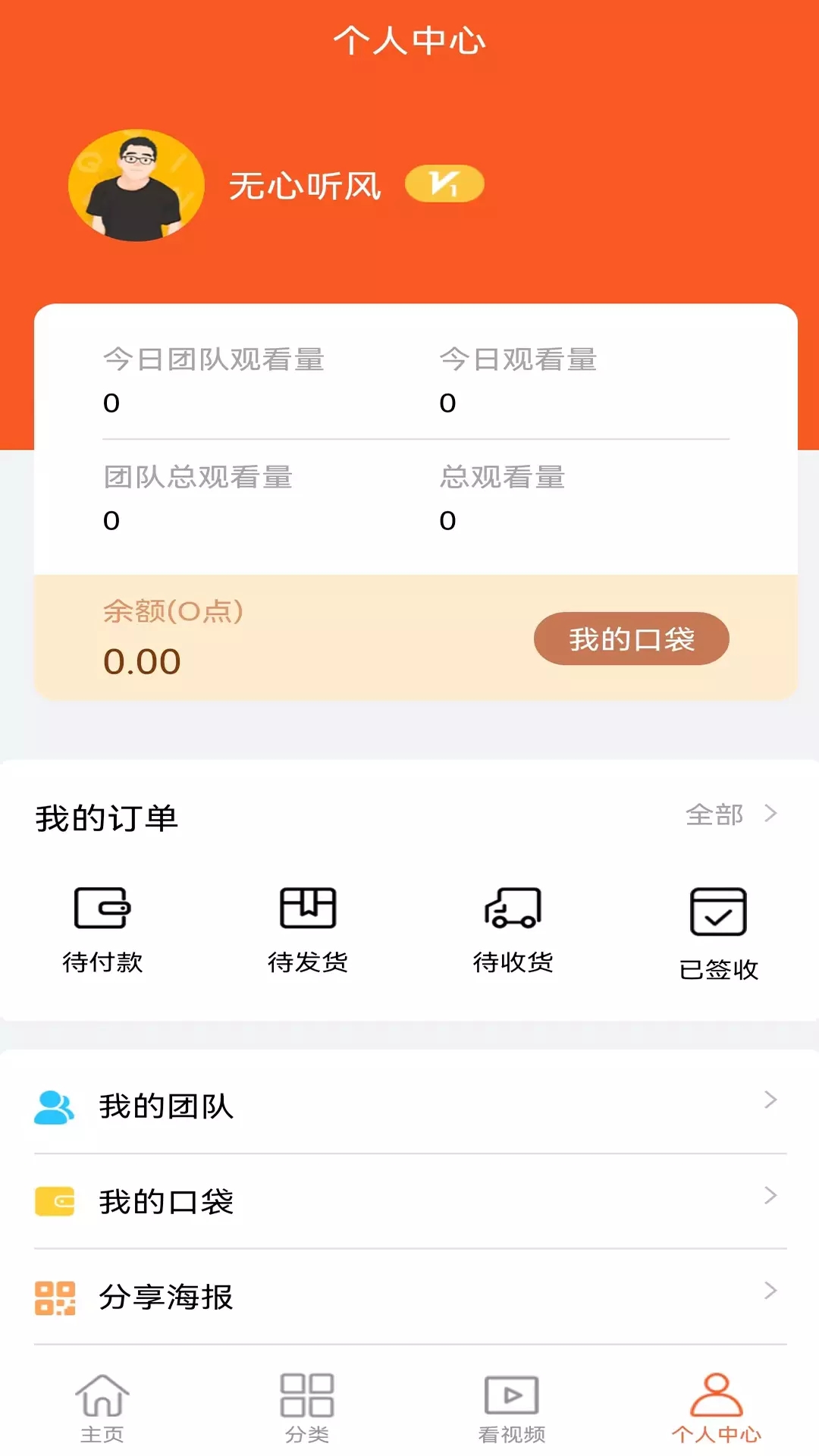
Task: Expand 全部 to view all orders
Action: (x=715, y=814)
